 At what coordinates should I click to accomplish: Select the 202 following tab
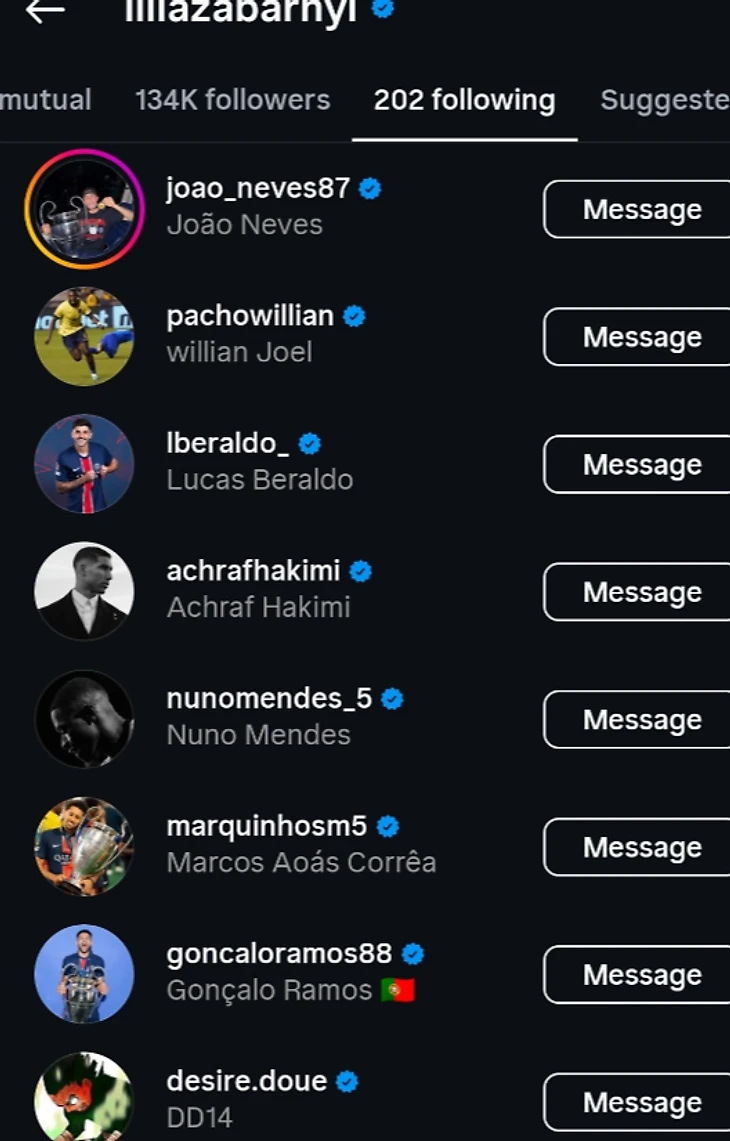464,100
